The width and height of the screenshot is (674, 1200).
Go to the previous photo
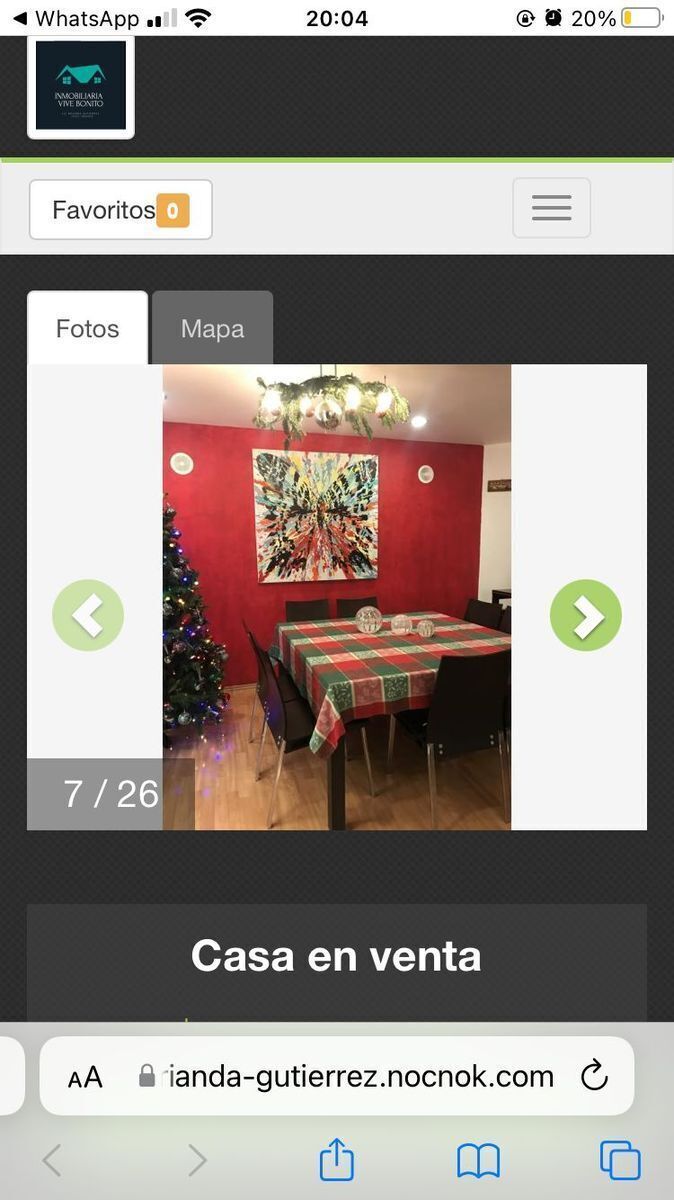pos(88,616)
